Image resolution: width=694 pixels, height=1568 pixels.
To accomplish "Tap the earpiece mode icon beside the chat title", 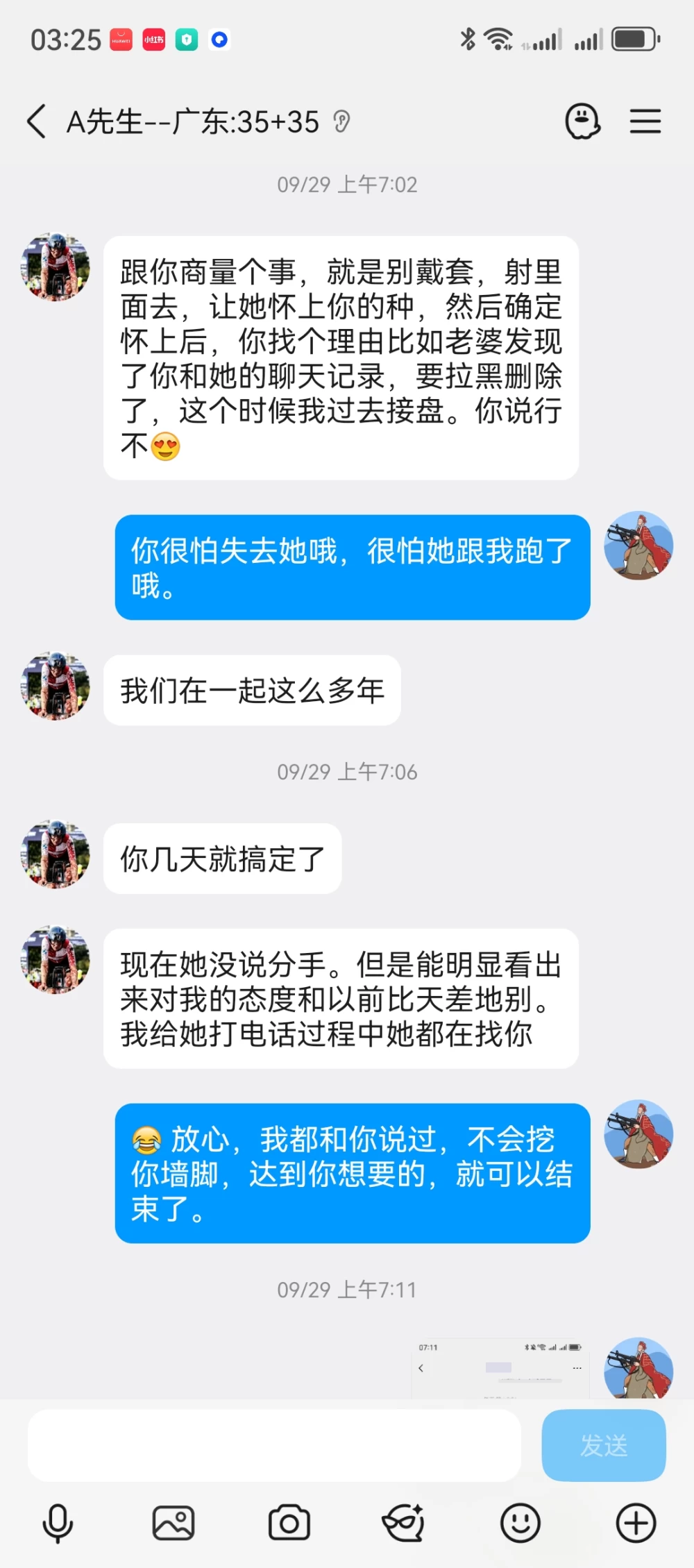I will (341, 122).
